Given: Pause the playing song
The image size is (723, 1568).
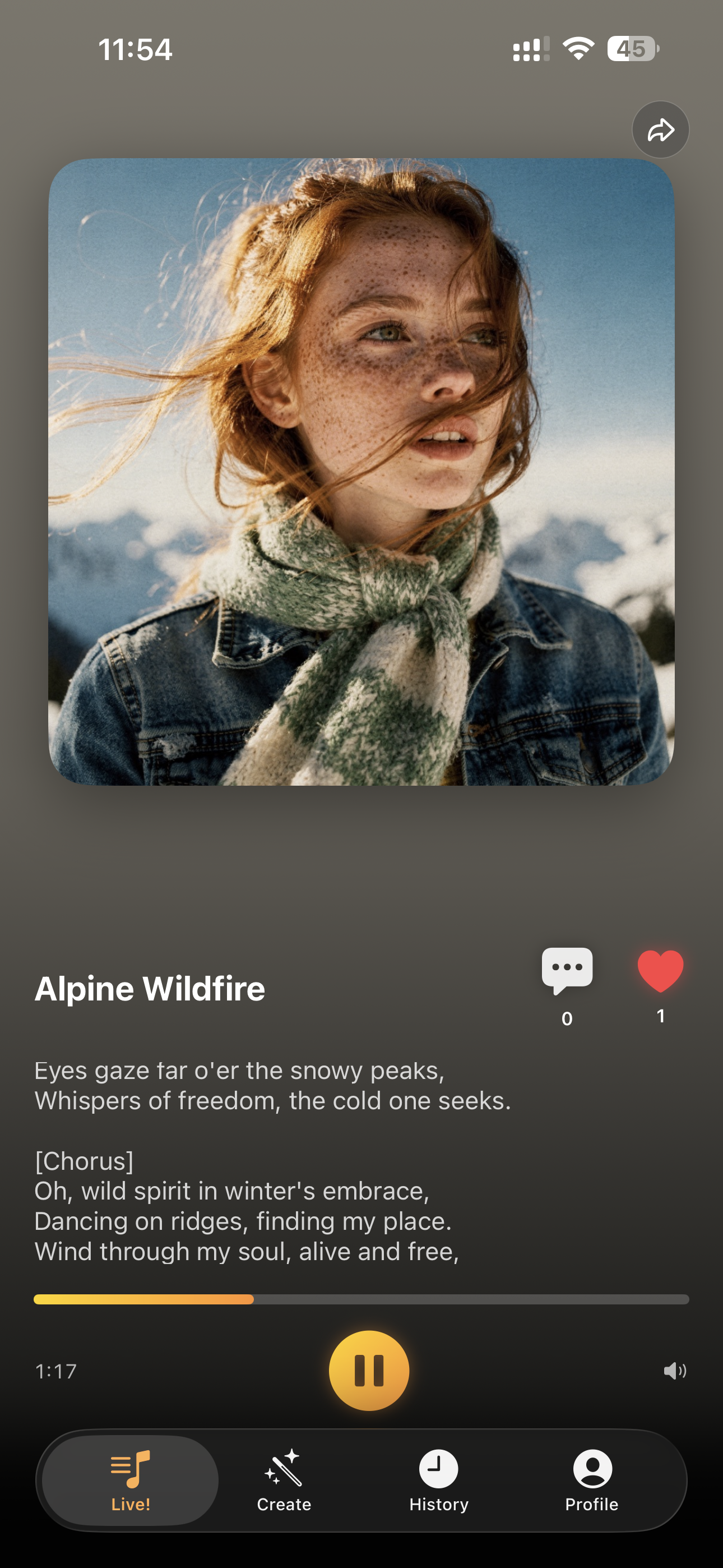Looking at the screenshot, I should [x=369, y=1370].
